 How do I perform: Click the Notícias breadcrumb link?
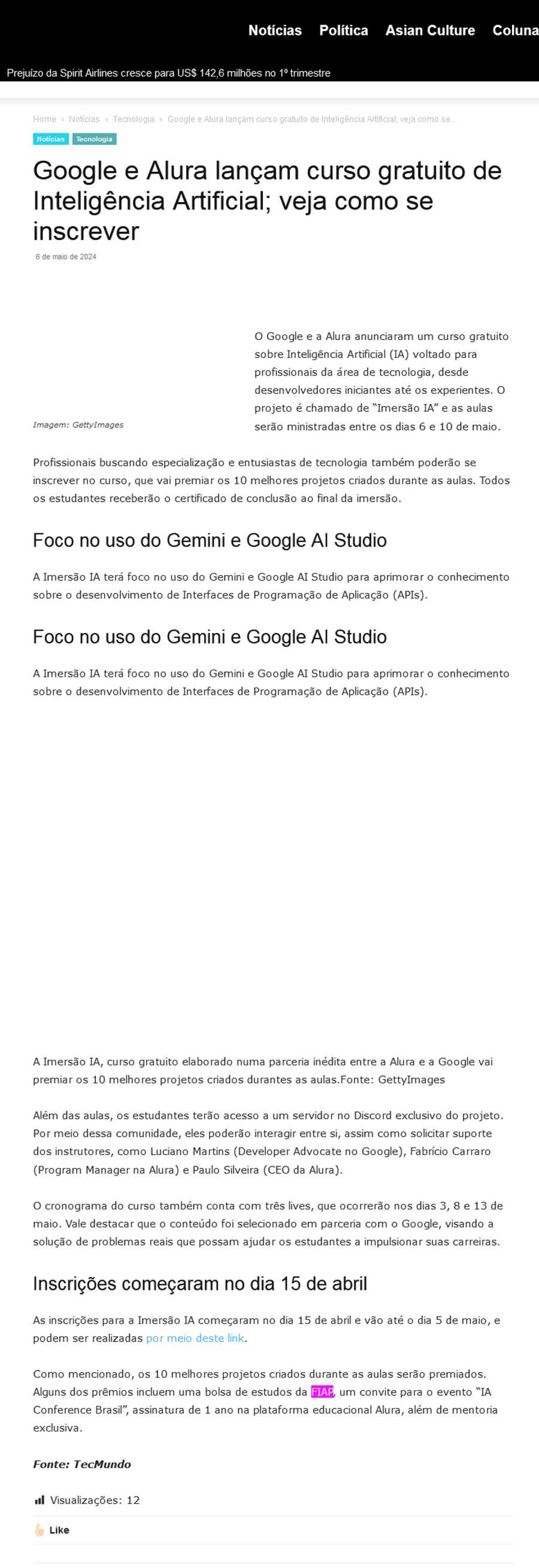84,119
